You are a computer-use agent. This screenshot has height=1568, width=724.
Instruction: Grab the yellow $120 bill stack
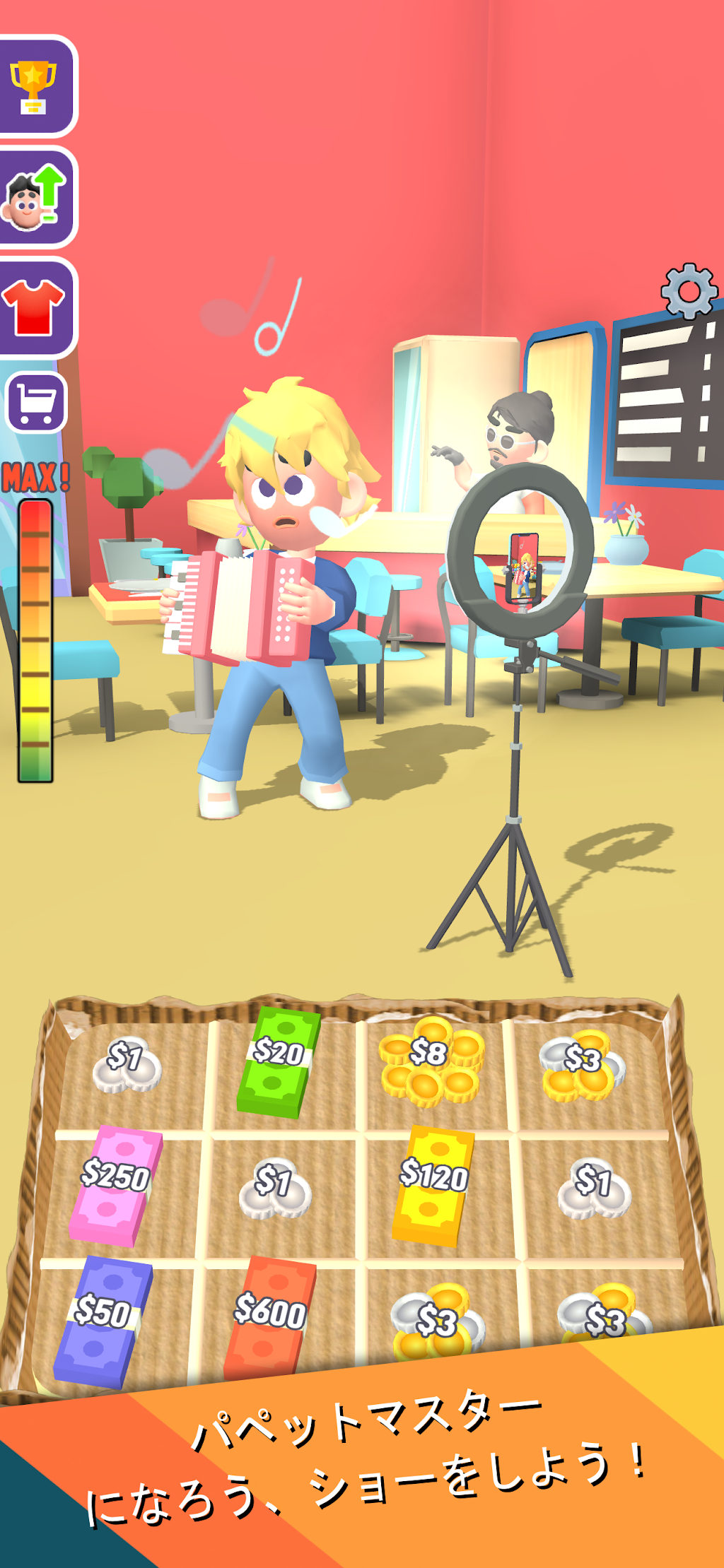433,1185
